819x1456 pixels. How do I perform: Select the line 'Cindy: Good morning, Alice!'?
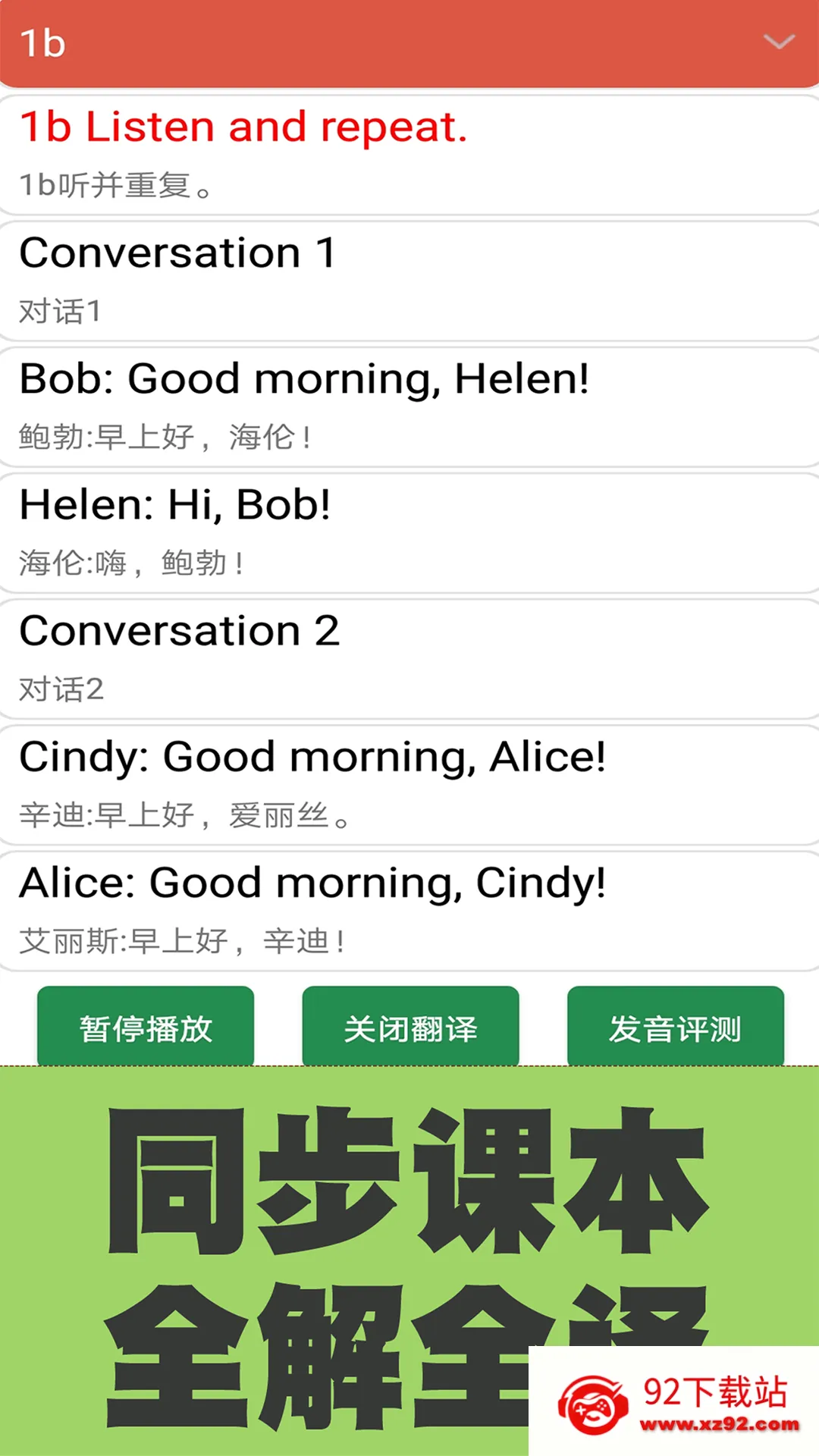(409, 786)
